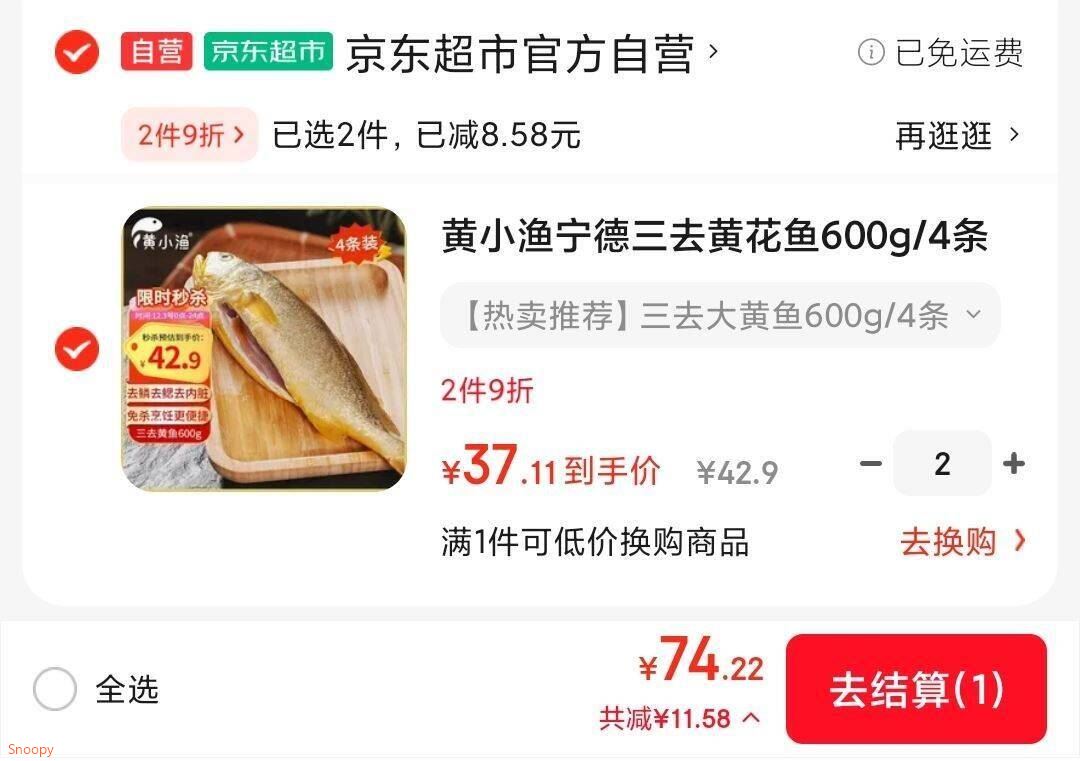Expand the 共减¥11.58 discount breakdown

(x=680, y=718)
